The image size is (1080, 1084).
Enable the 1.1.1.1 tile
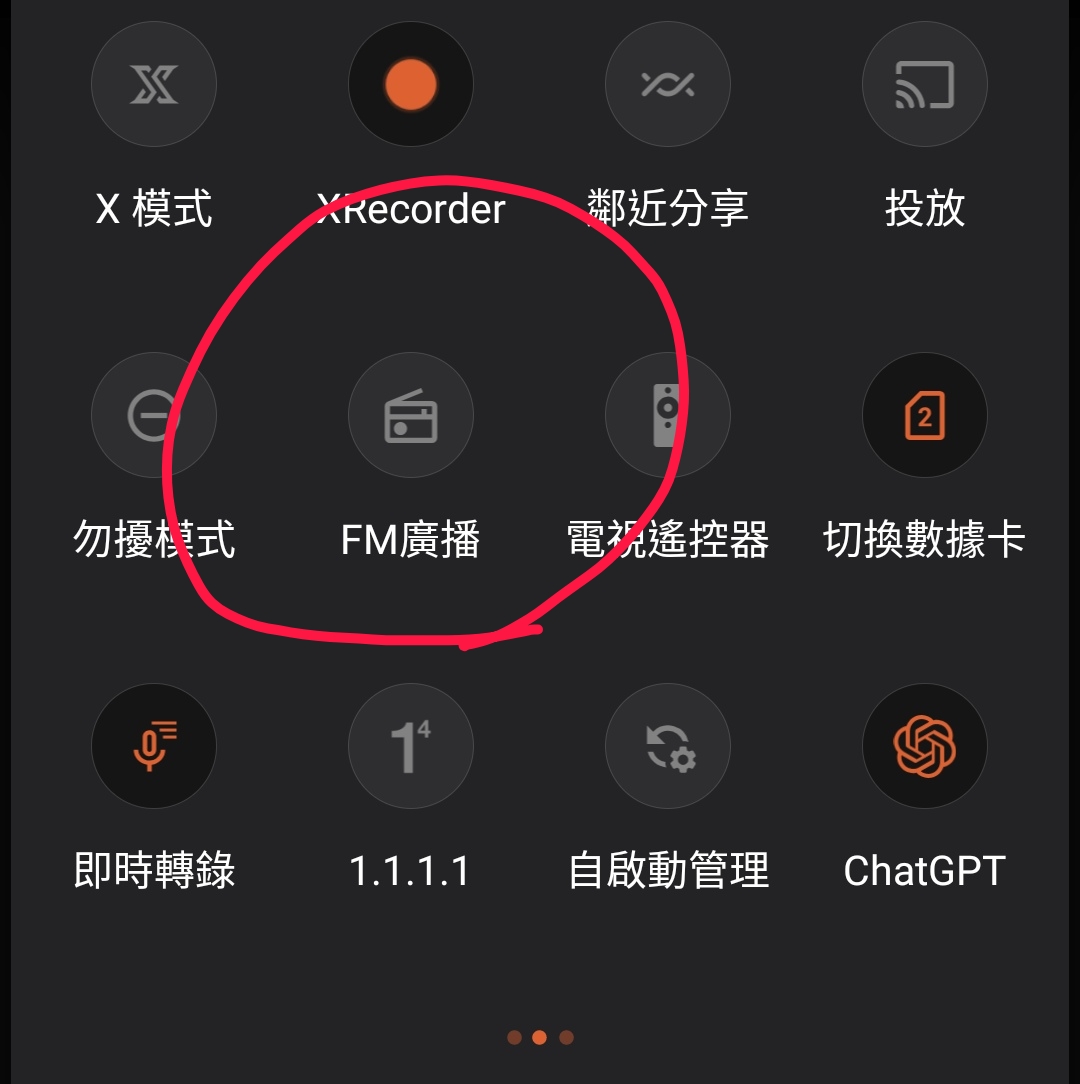[411, 746]
